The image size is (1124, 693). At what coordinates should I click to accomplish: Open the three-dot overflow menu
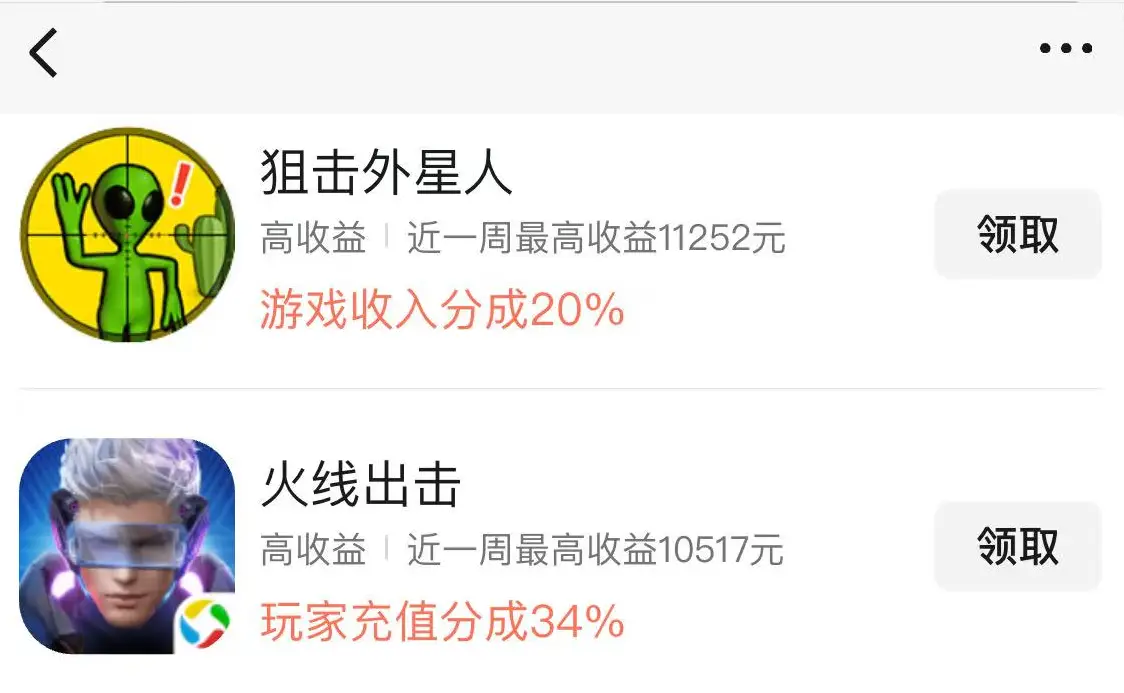point(1065,48)
